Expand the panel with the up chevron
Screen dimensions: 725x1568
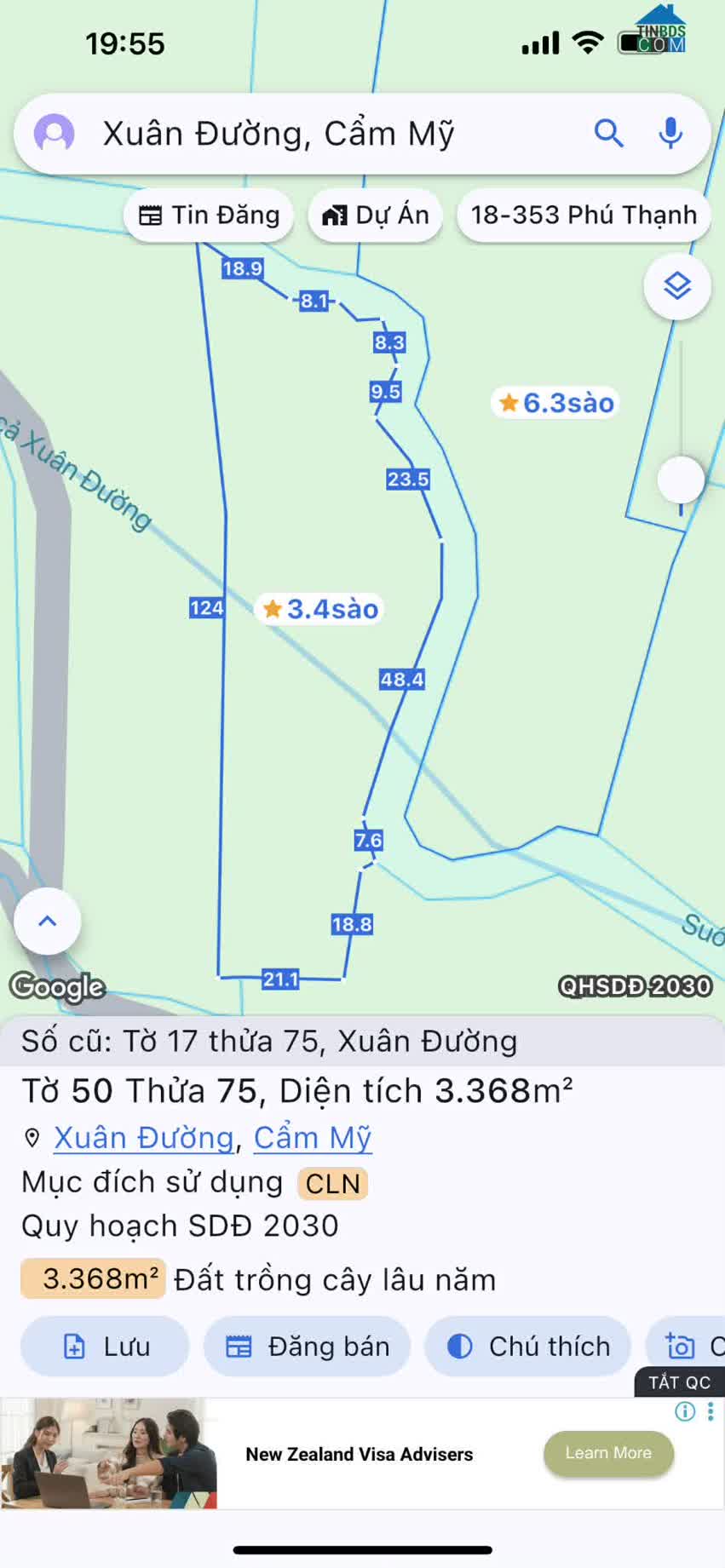(x=48, y=922)
